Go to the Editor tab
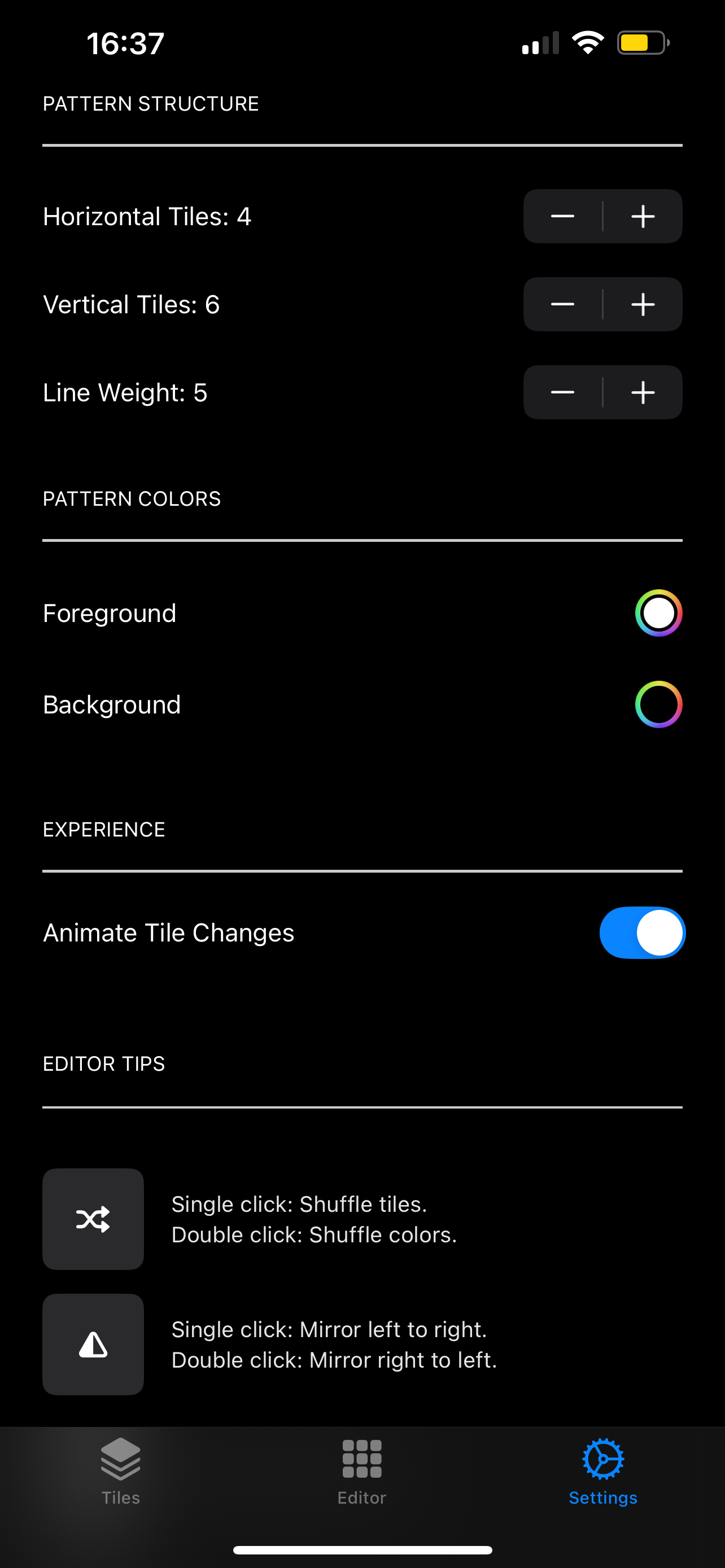This screenshot has height=1568, width=725. 362,1469
